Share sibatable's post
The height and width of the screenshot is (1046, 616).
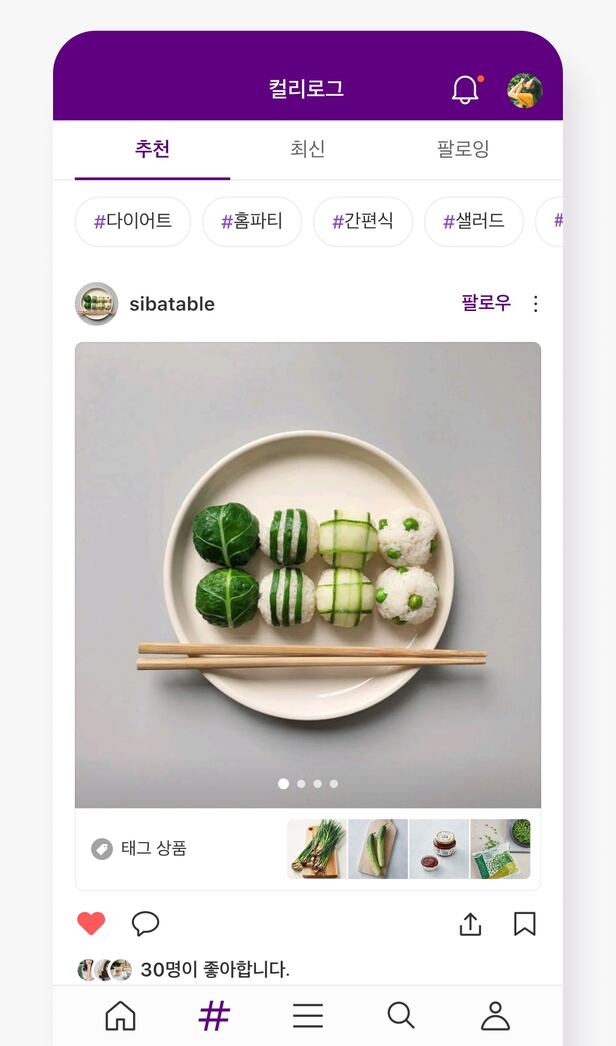pyautogui.click(x=470, y=924)
